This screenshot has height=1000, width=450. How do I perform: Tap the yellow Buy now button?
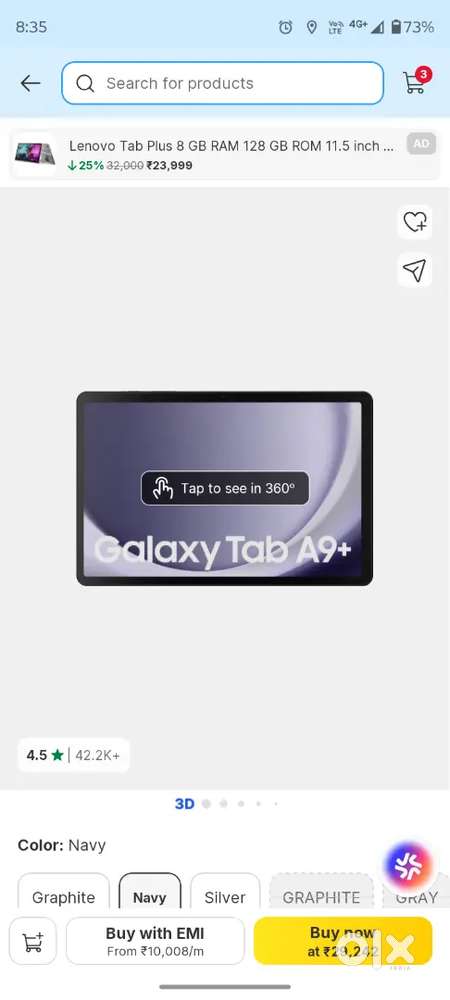343,941
